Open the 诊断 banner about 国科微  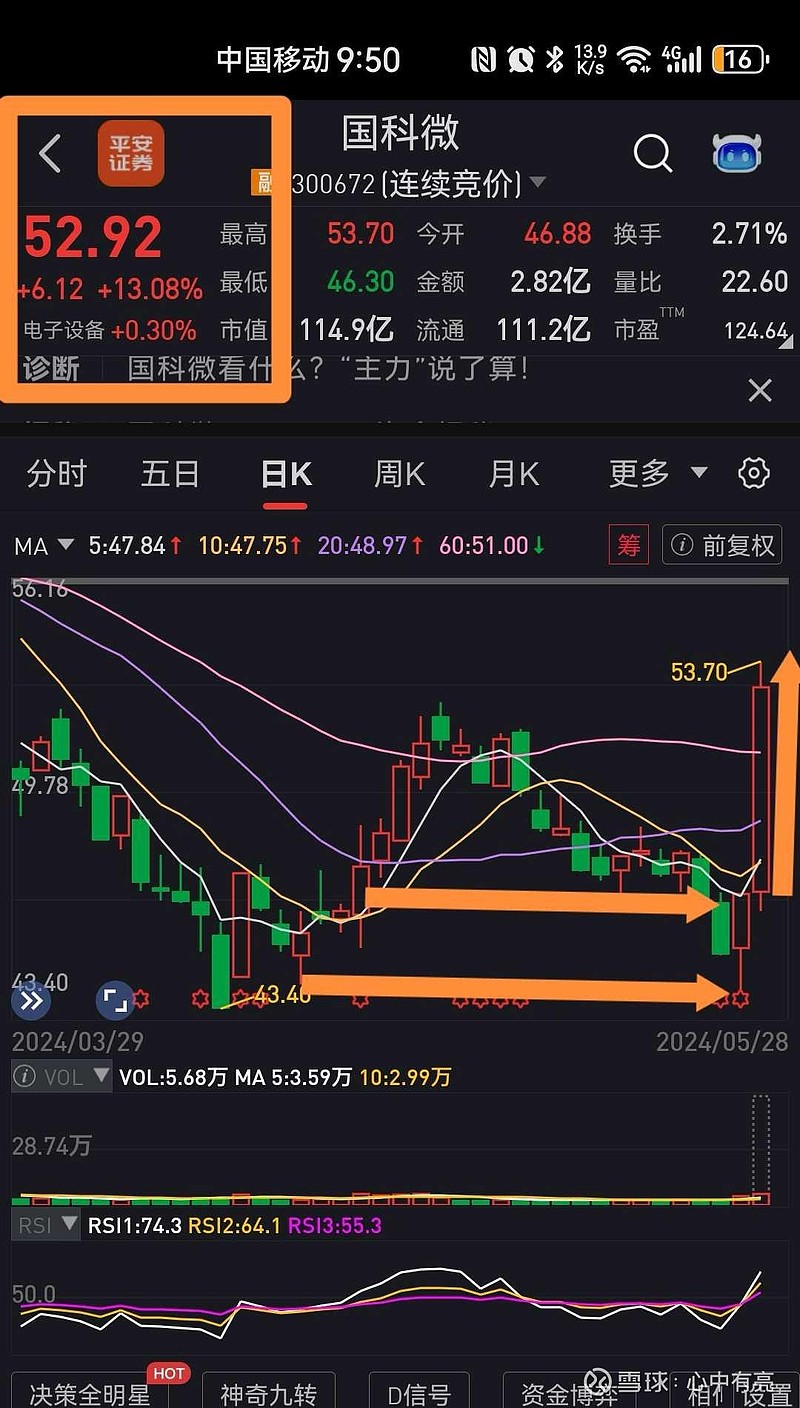pos(330,369)
